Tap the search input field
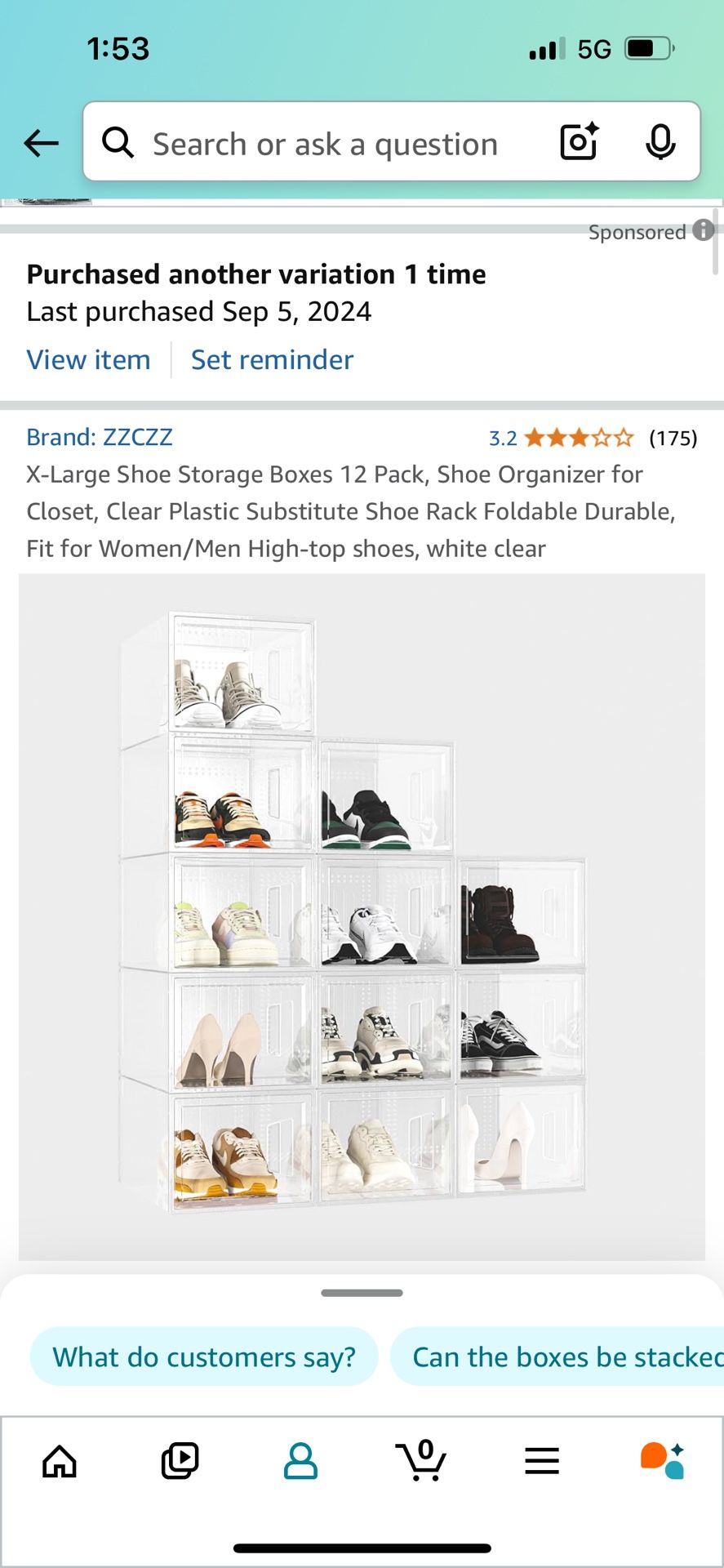This screenshot has width=724, height=1568. [x=326, y=142]
